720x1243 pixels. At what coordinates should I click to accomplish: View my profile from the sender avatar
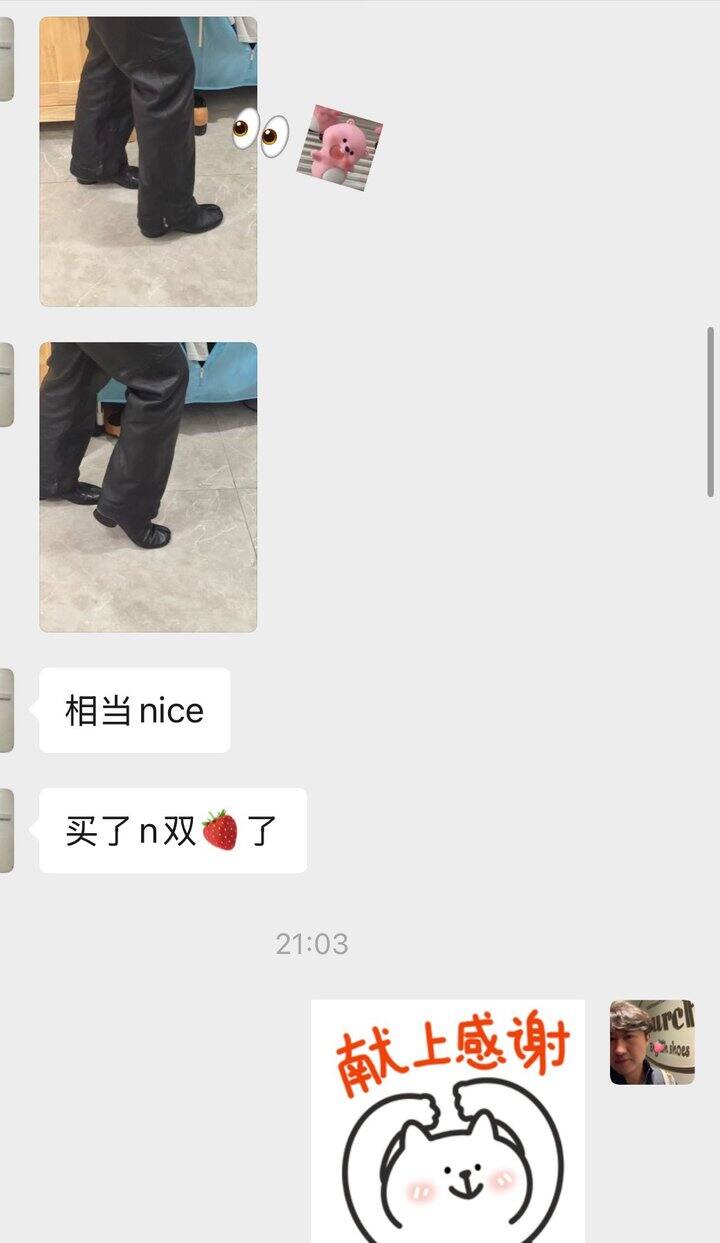(x=652, y=1042)
